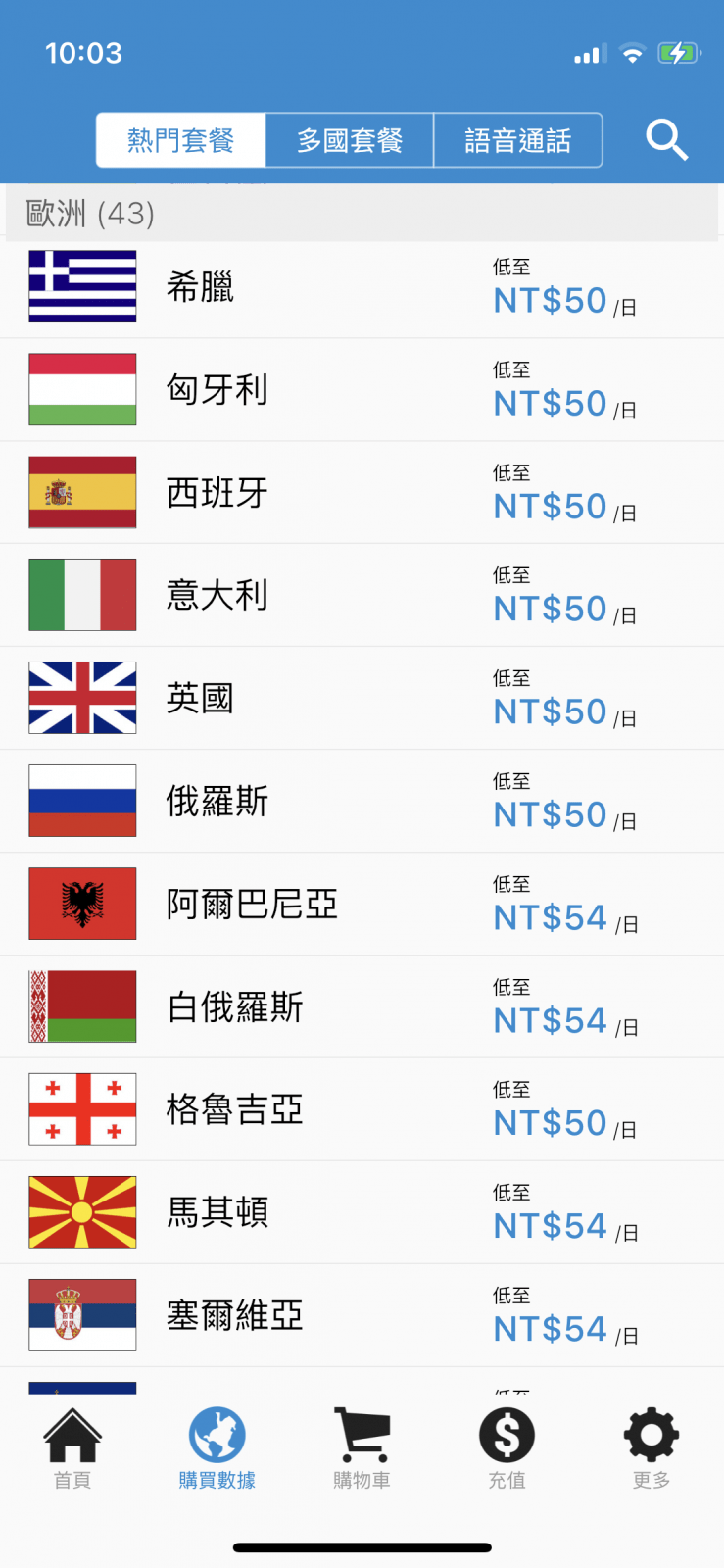Switch to the 語音通話 tab
This screenshot has height=1568, width=724.
coord(517,140)
